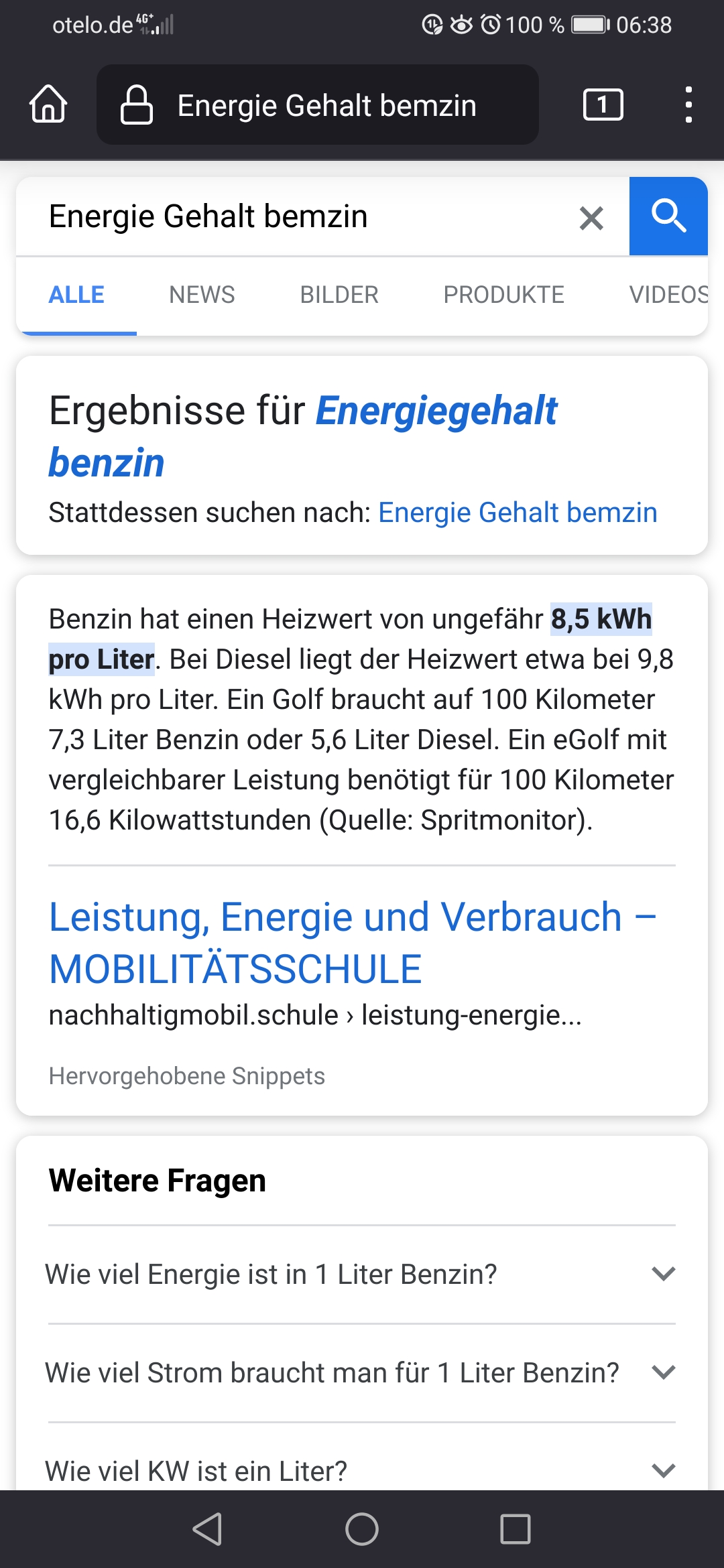This screenshot has height=1568, width=724.
Task: Open the tab switcher
Action: [x=603, y=105]
